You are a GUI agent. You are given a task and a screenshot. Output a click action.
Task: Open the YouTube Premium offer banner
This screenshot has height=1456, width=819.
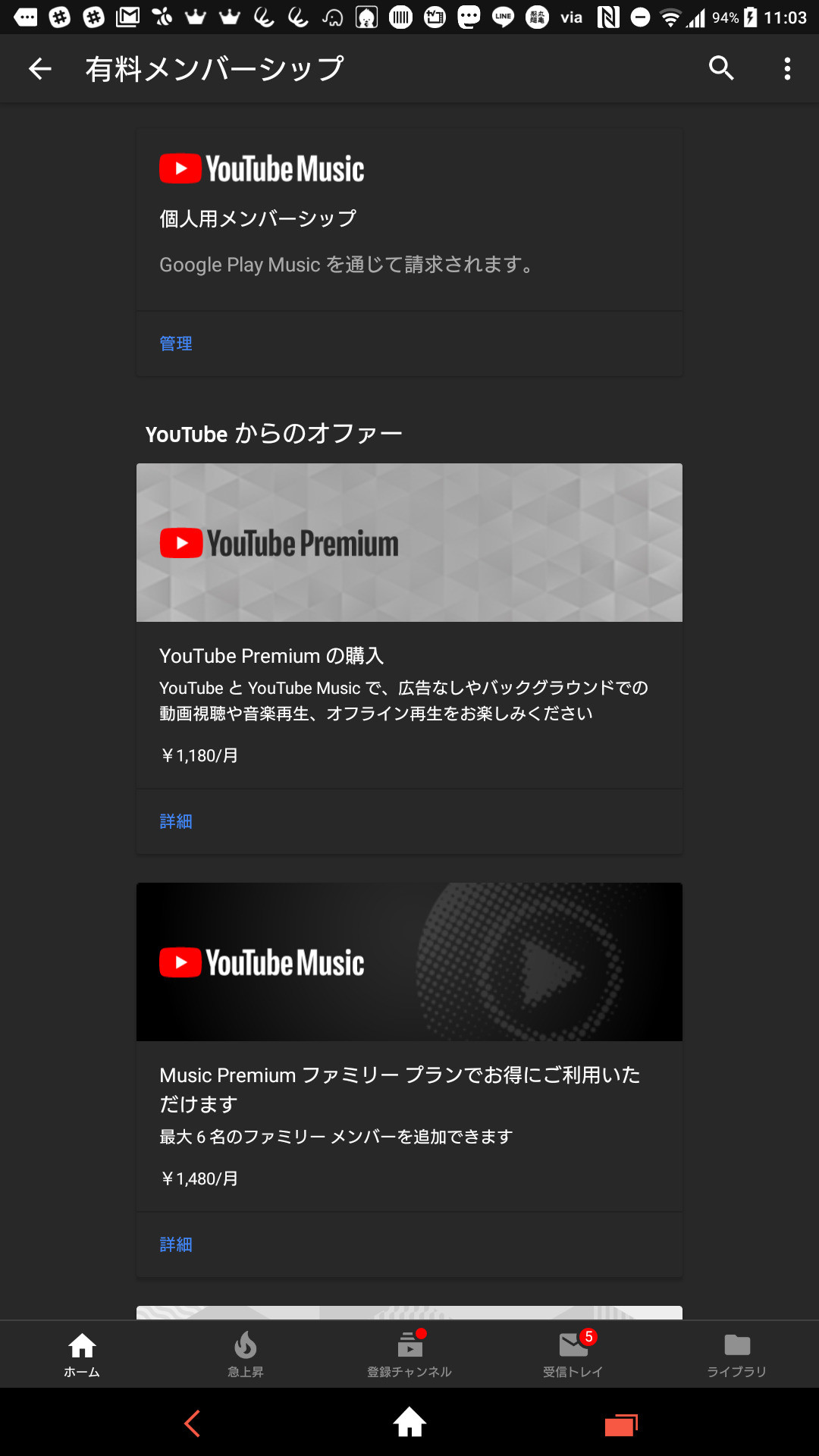[409, 543]
